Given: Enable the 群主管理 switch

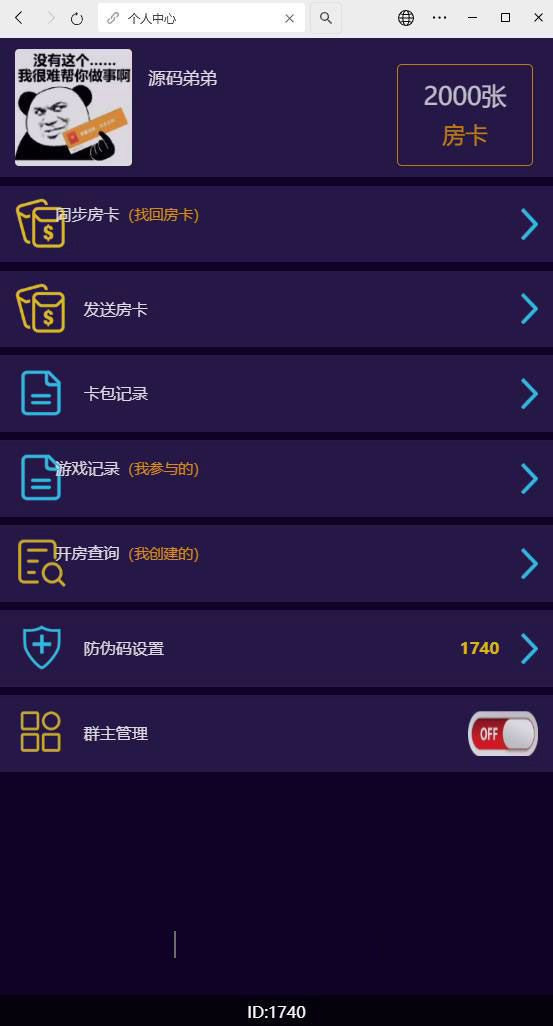Looking at the screenshot, I should [x=503, y=734].
